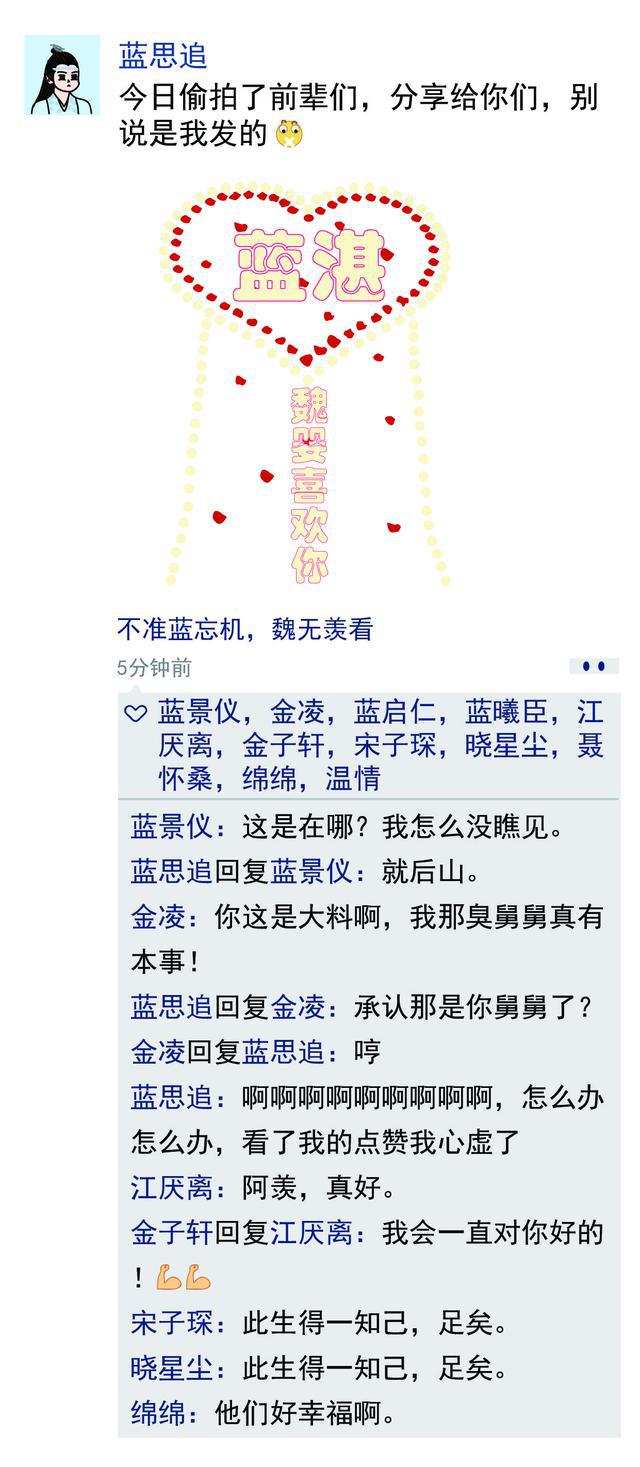Reply to 金凌's comment about 大料
Screen dimensions: 640x1467
[x=367, y=939]
